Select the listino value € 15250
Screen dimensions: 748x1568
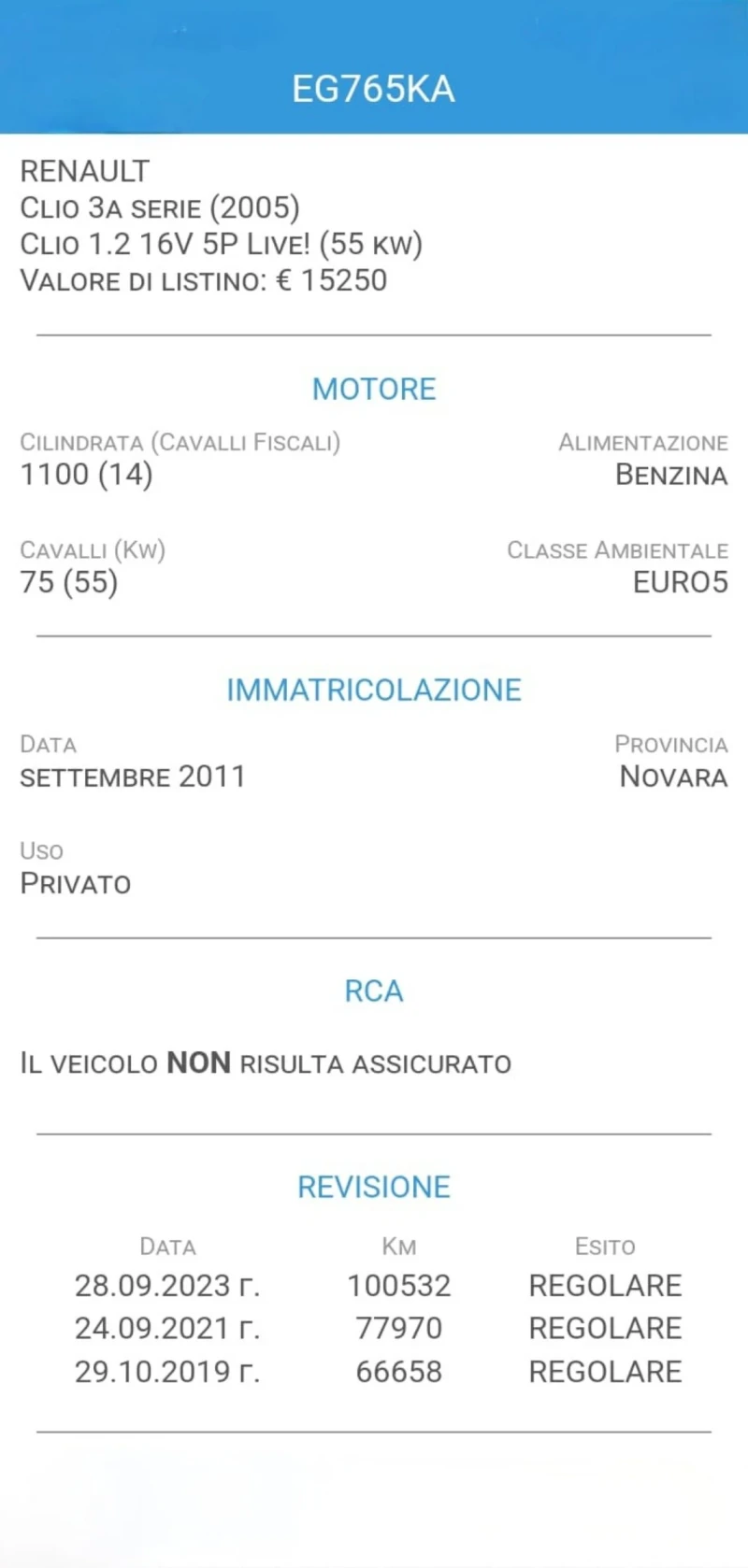pyautogui.click(x=202, y=279)
